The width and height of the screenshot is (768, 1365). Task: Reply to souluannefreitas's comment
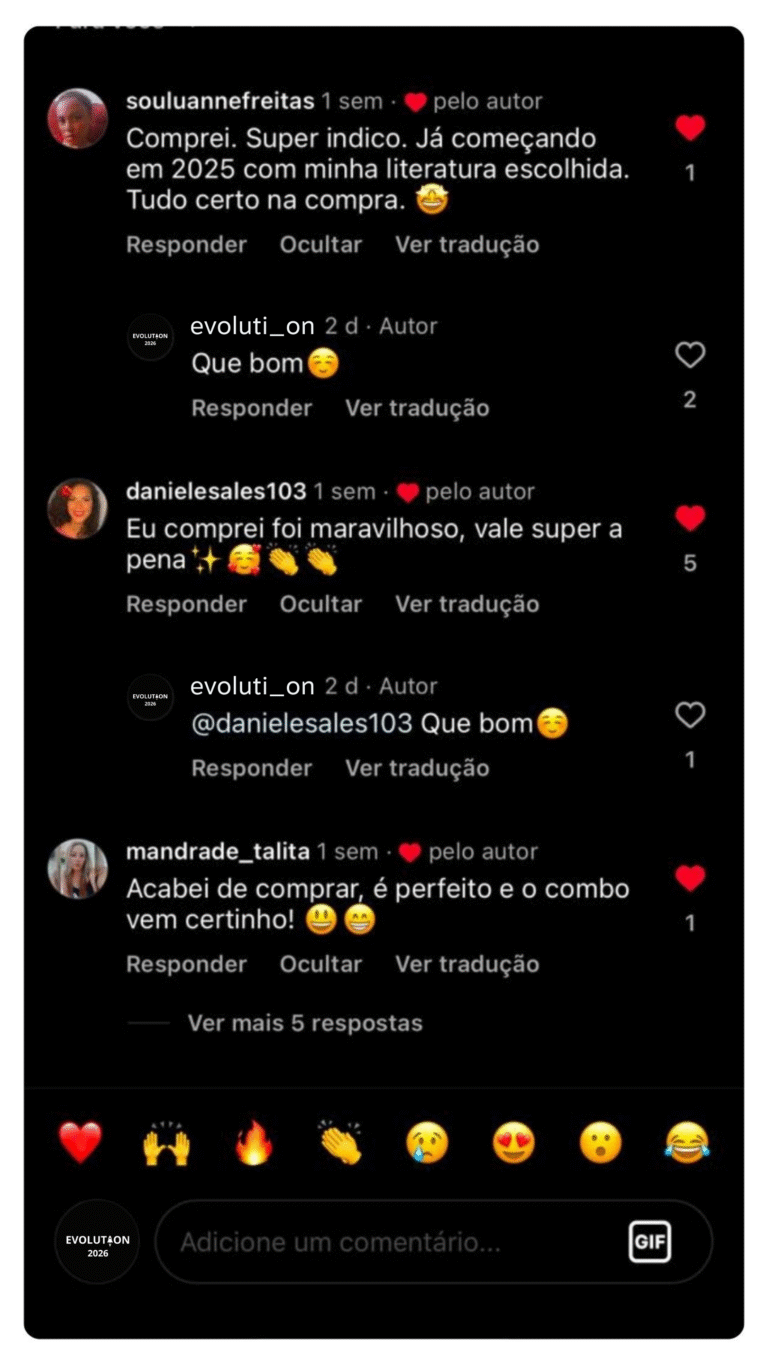pos(186,245)
